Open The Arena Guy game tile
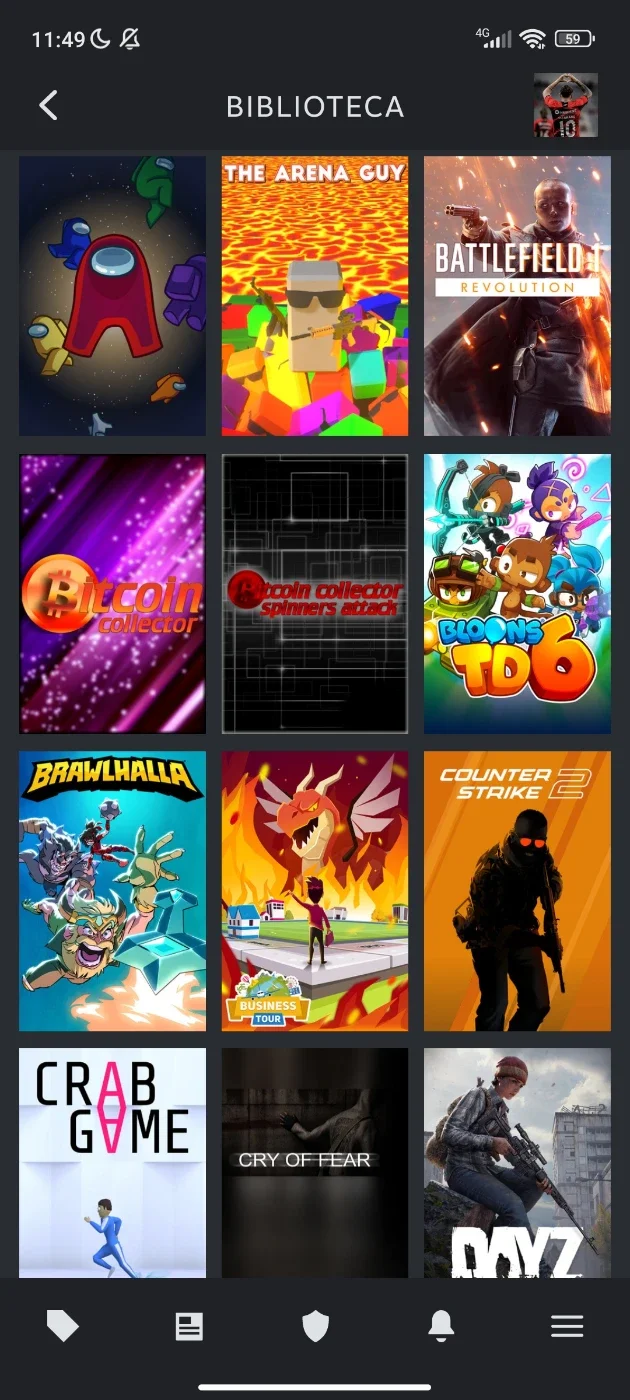This screenshot has height=1400, width=630. (x=315, y=296)
